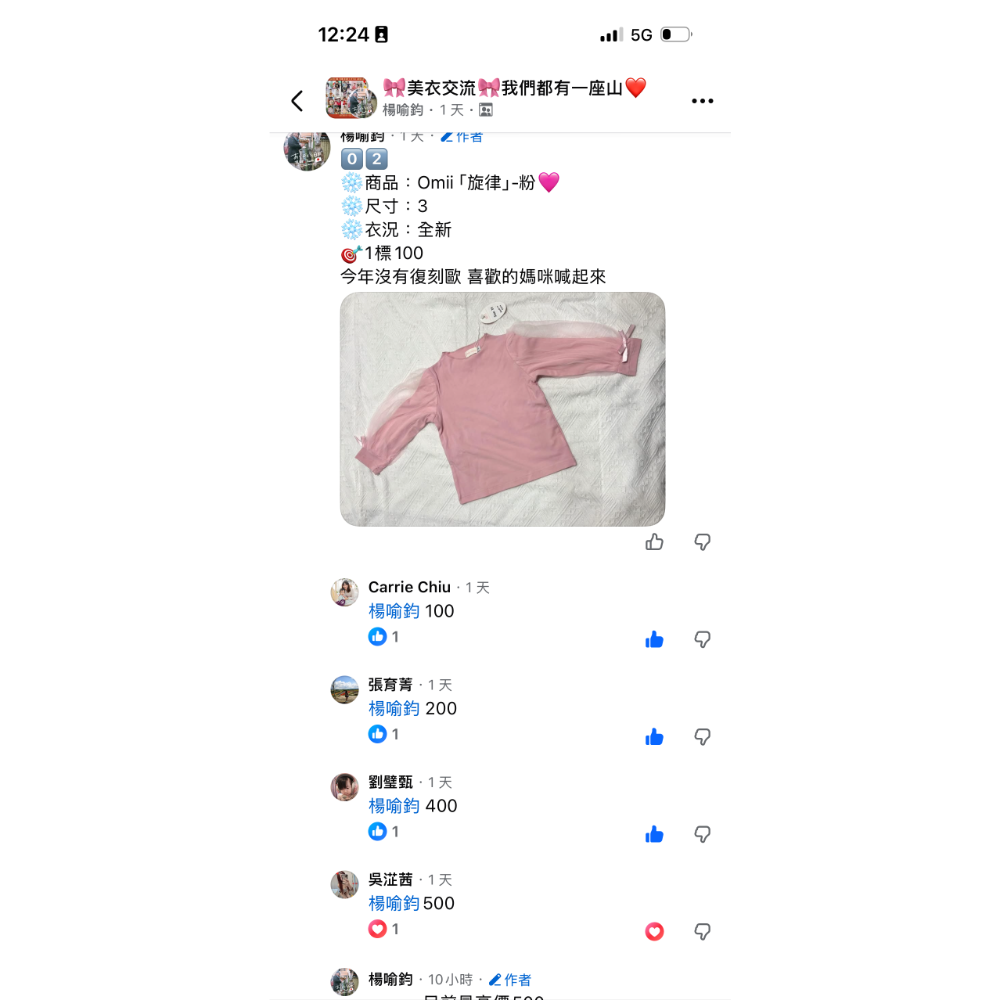The image size is (1000, 1000).
Task: Downvote 張育菁's 200 bid
Action: tap(703, 737)
